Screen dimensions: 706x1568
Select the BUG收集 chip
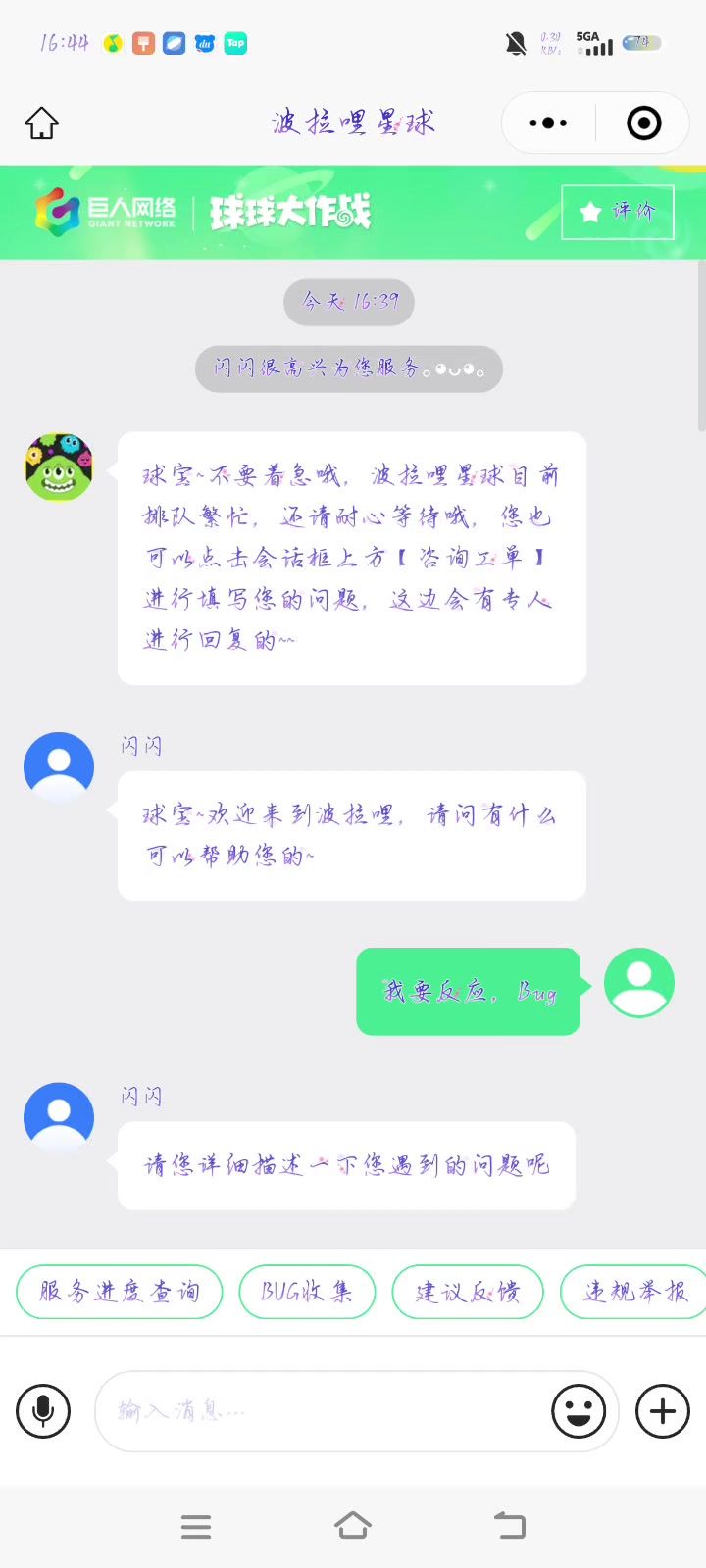click(x=307, y=1292)
